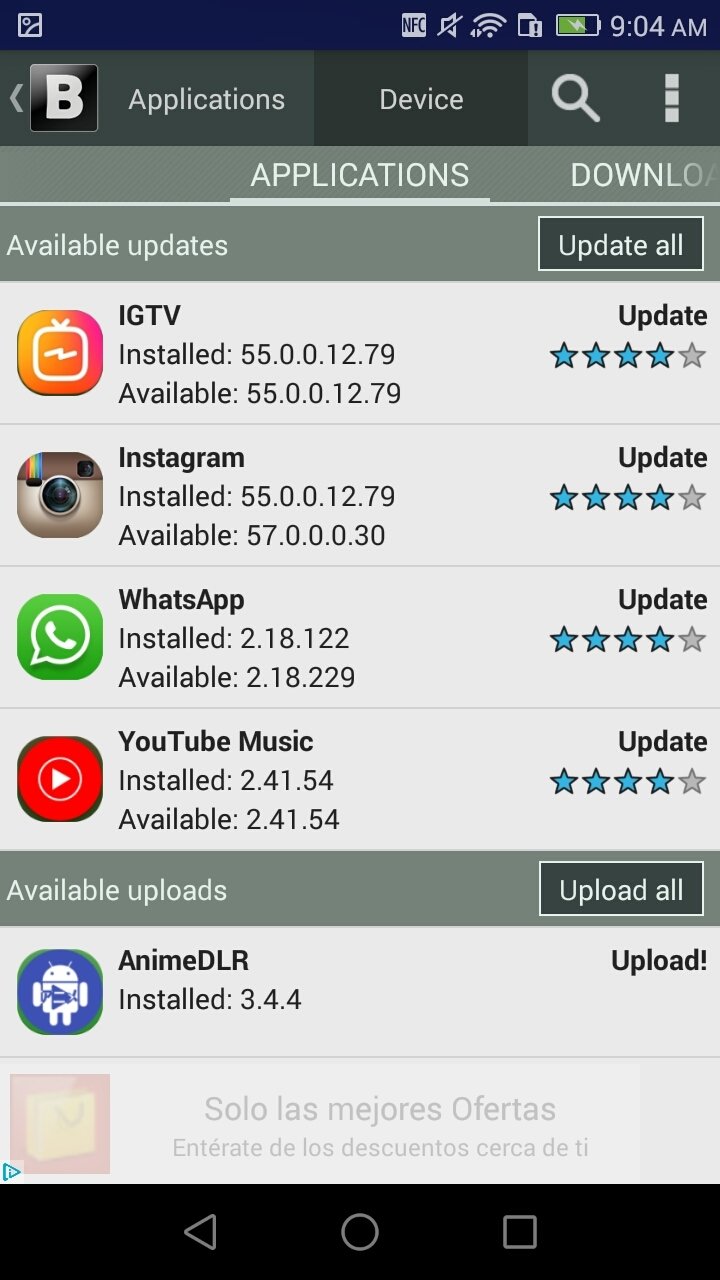Open the Instagram app row
Image resolution: width=720 pixels, height=1280 pixels.
pyautogui.click(x=360, y=496)
